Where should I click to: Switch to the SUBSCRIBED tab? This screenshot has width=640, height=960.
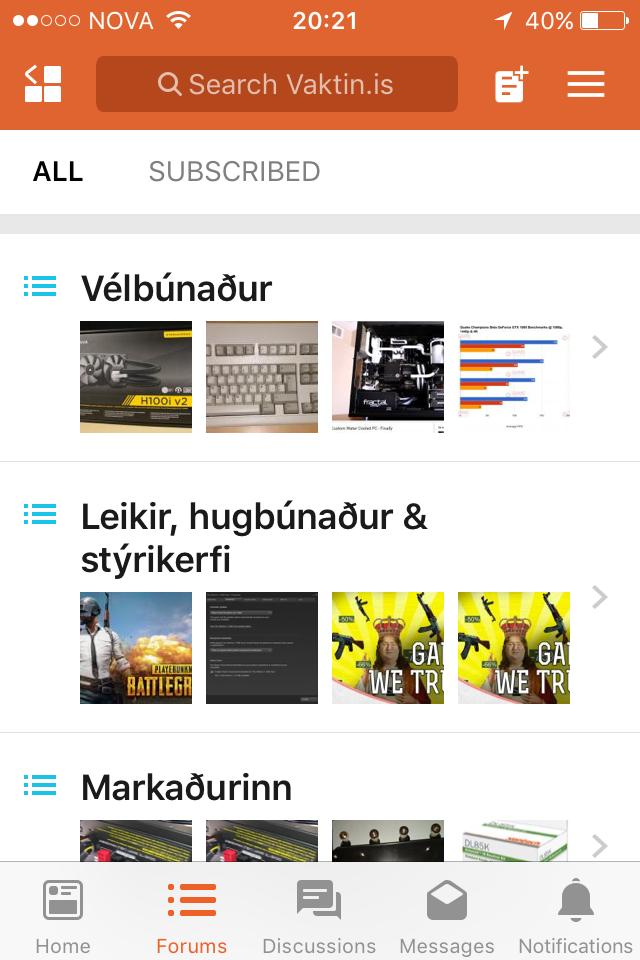coord(234,172)
